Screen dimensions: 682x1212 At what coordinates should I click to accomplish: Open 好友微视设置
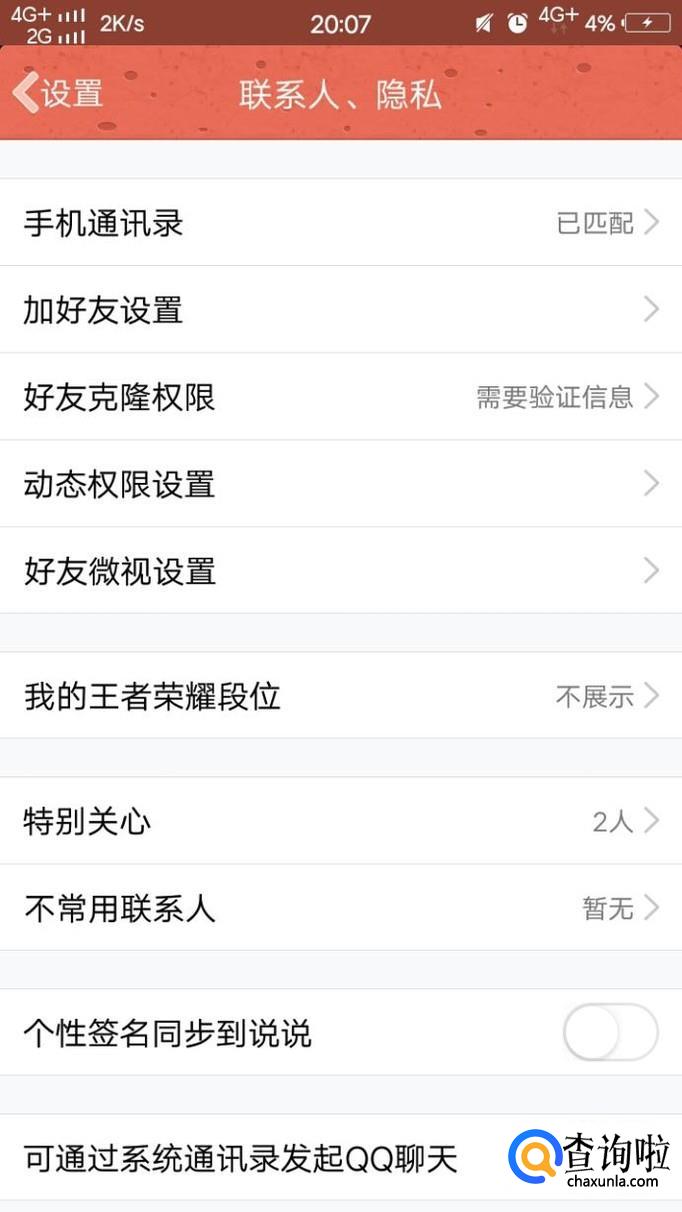(340, 571)
